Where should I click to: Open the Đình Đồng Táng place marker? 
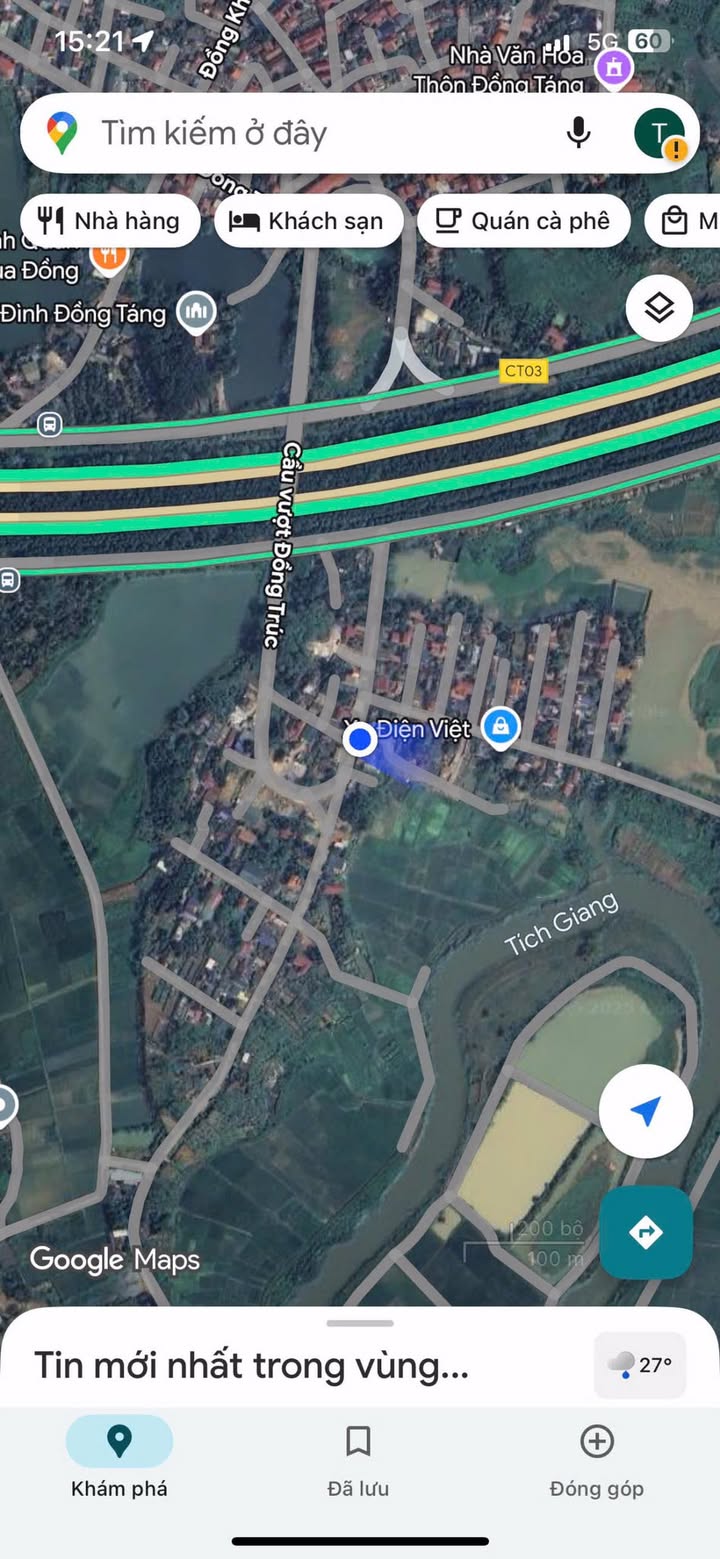tap(196, 313)
